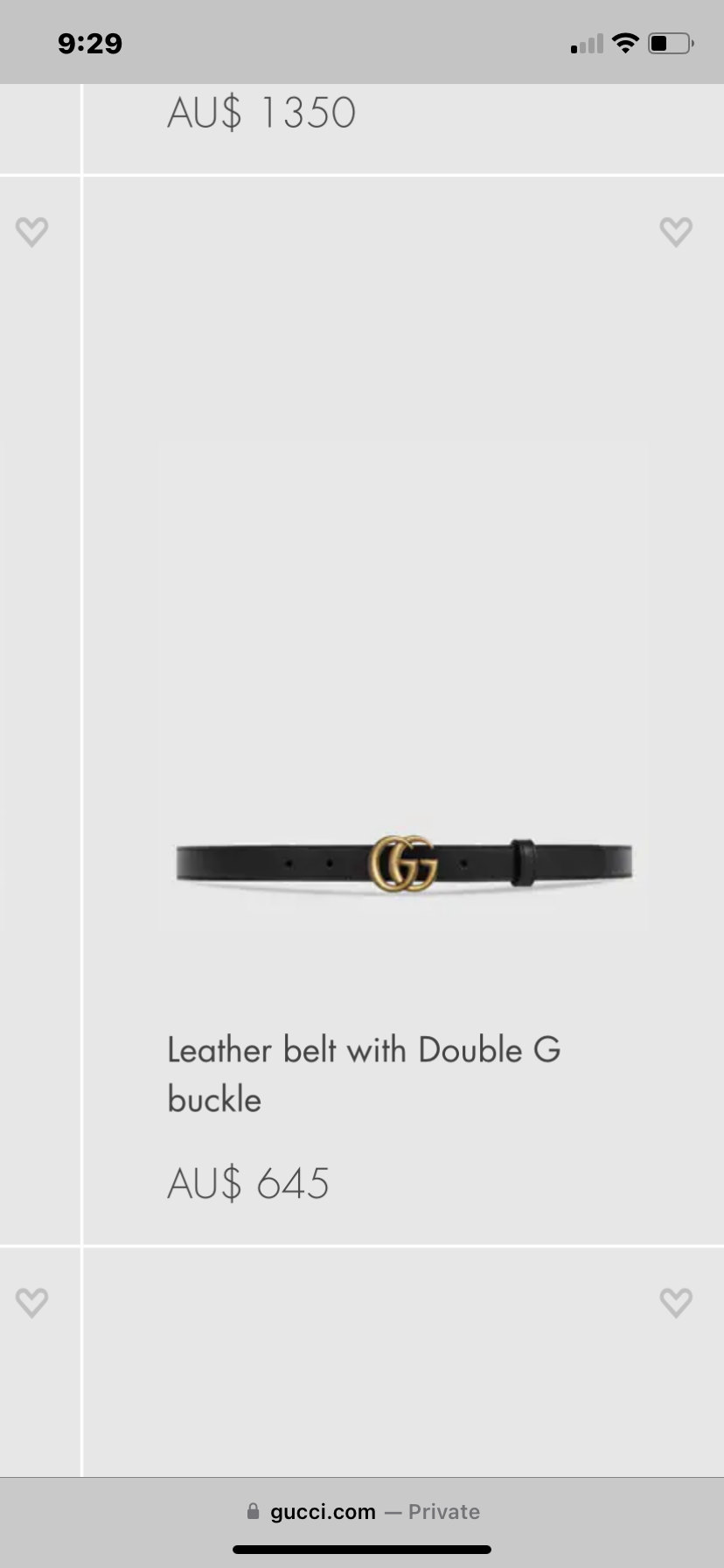The height and width of the screenshot is (1568, 724).
Task: Tap the time 9:29 to scroll to top
Action: pyautogui.click(x=90, y=42)
